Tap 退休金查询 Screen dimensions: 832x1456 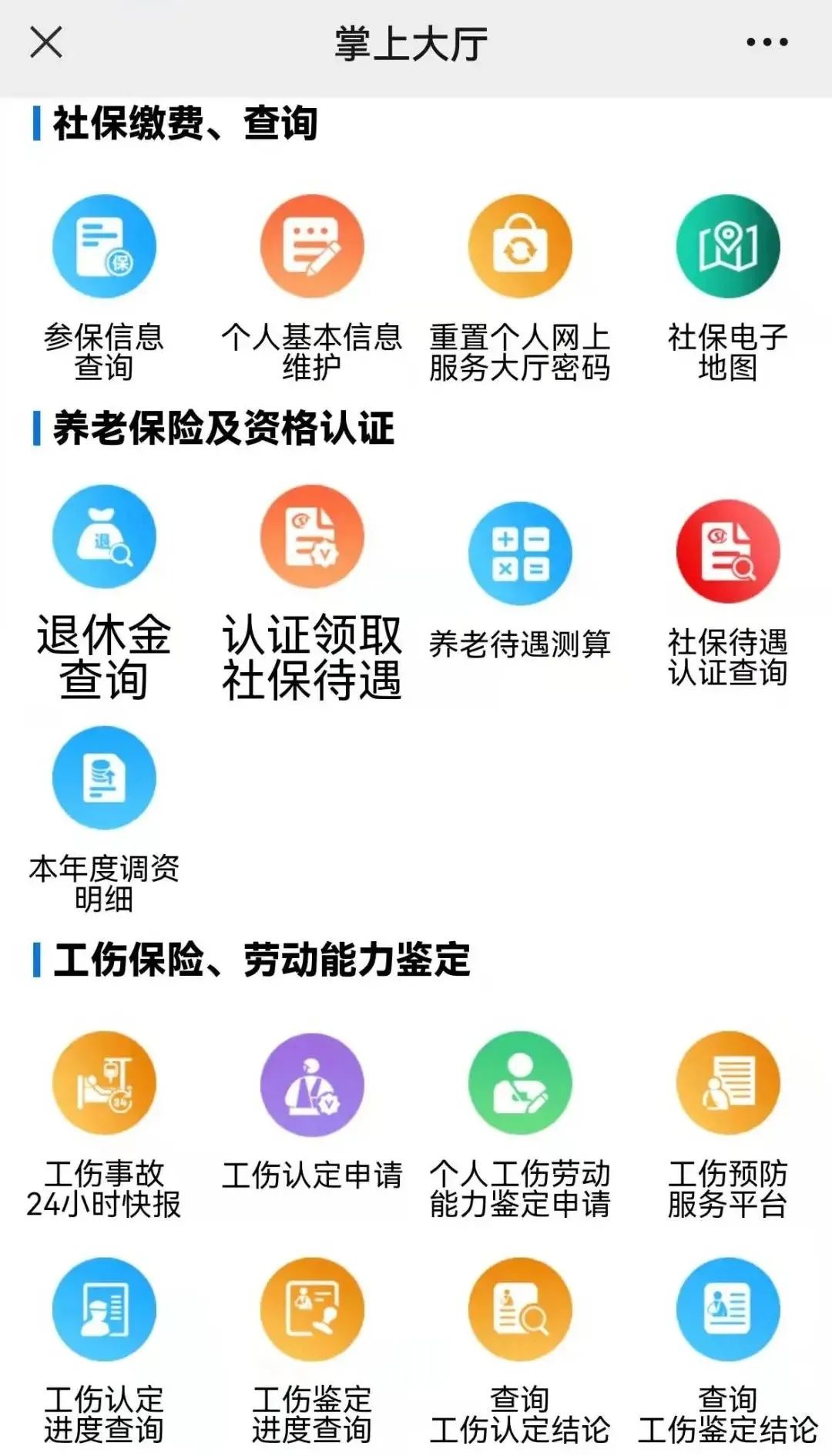[104, 537]
